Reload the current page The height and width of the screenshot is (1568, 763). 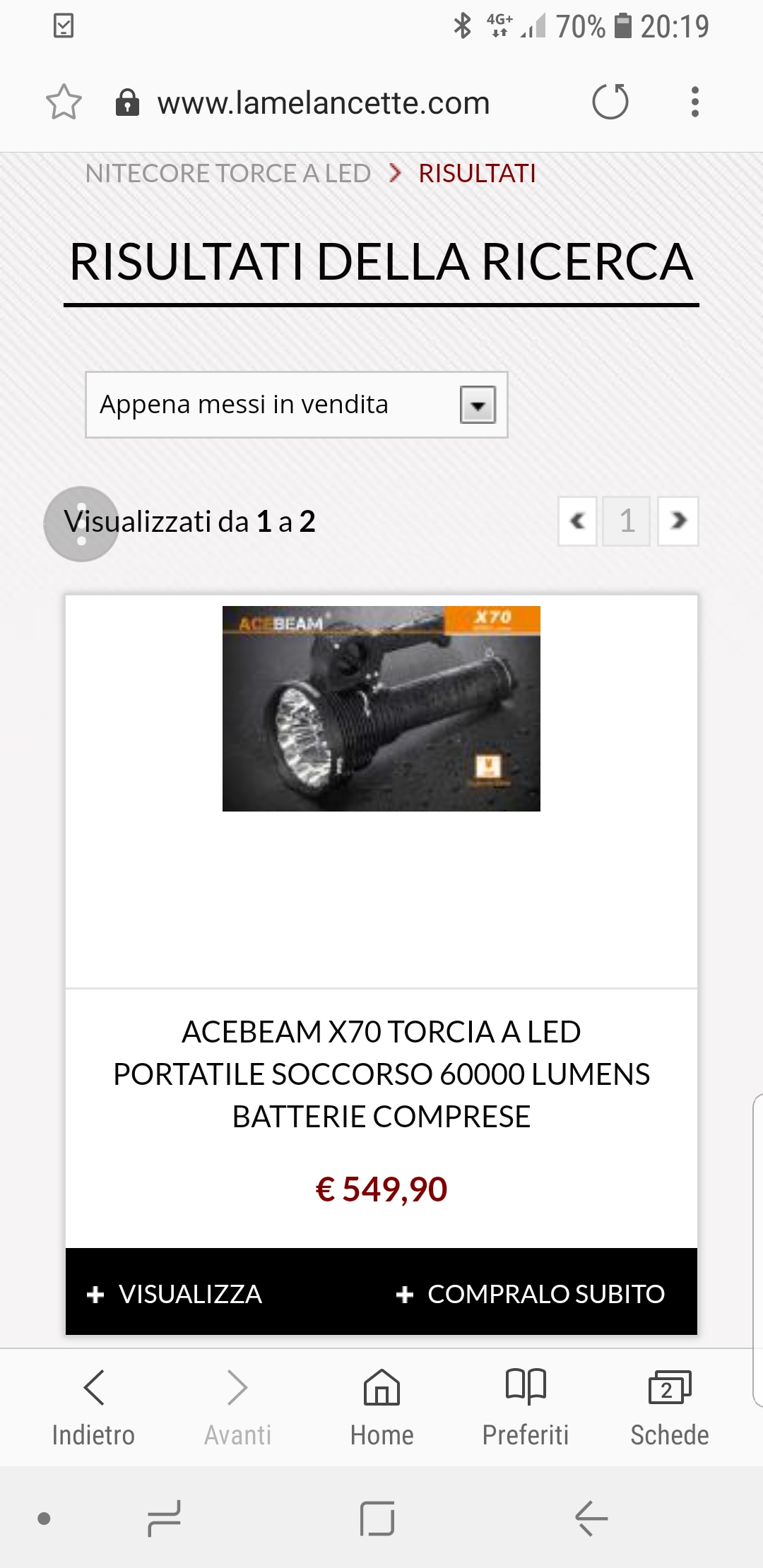click(x=610, y=102)
